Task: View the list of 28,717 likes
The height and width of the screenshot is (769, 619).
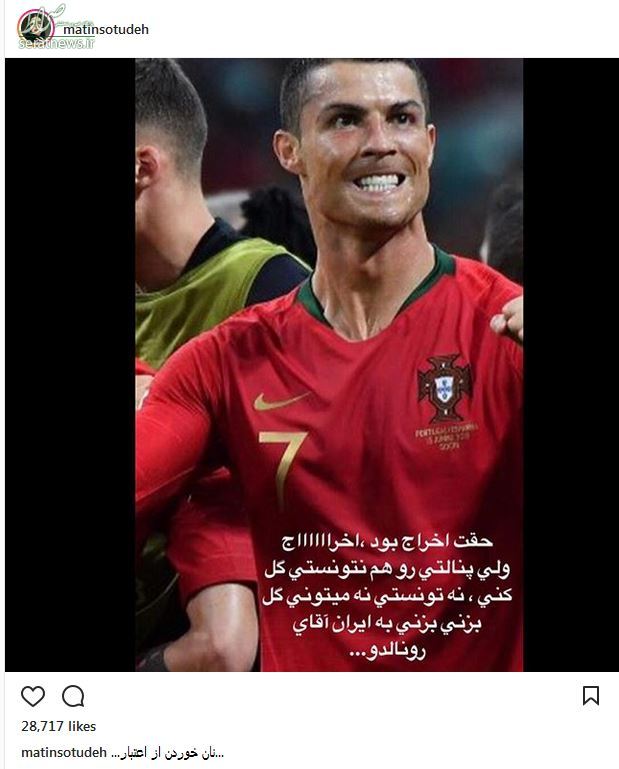Action: [58, 727]
